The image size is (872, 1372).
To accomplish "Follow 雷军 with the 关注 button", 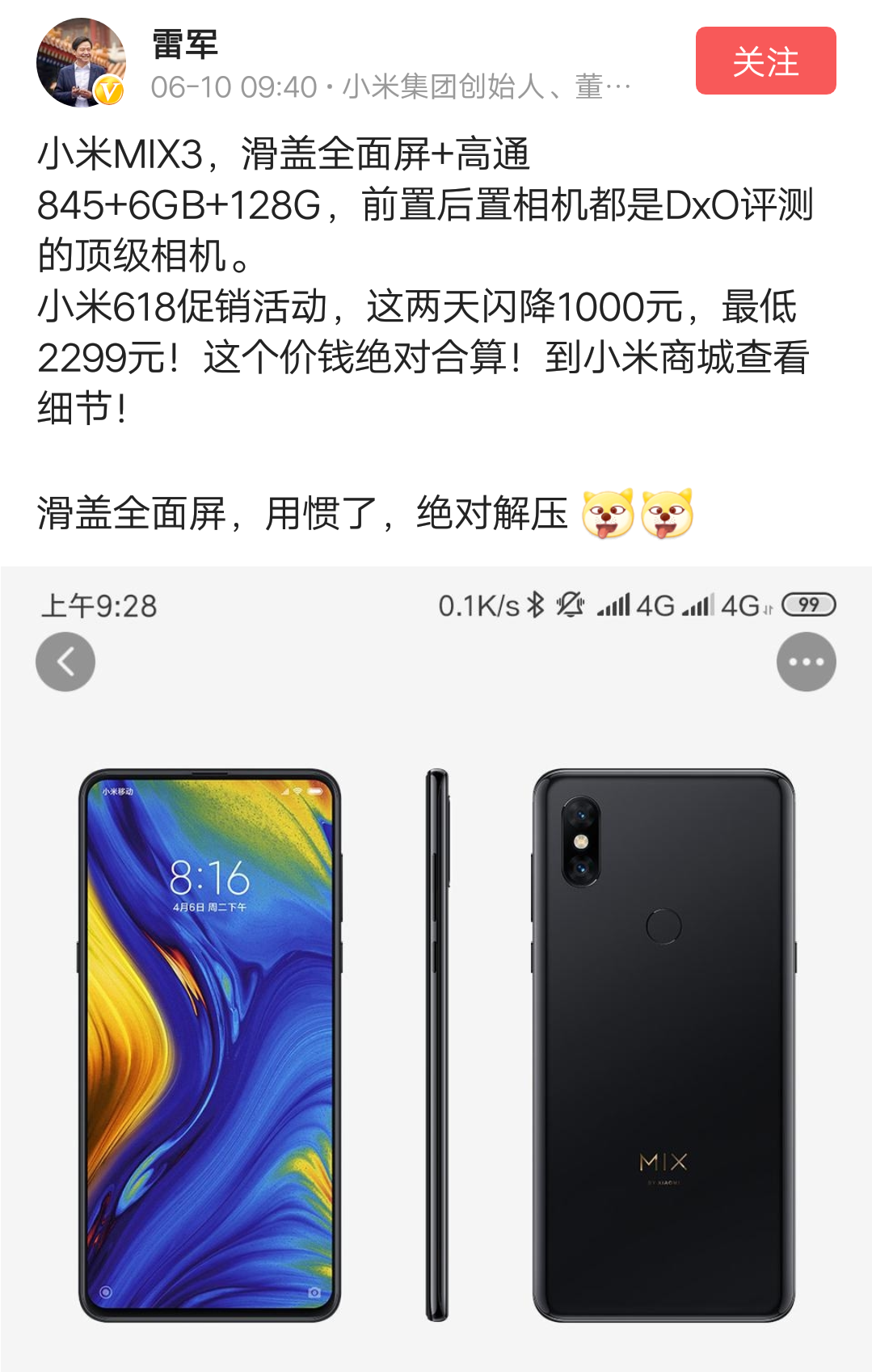I will coord(765,61).
